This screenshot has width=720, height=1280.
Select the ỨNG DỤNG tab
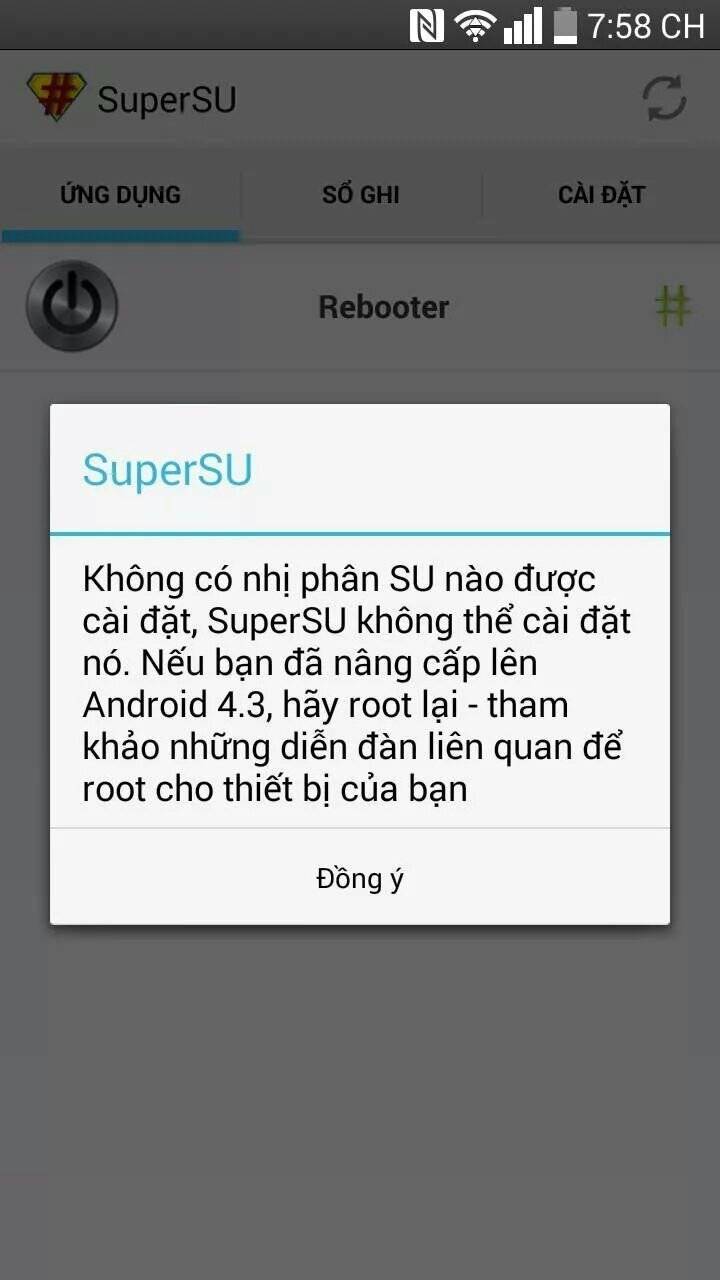(x=120, y=194)
